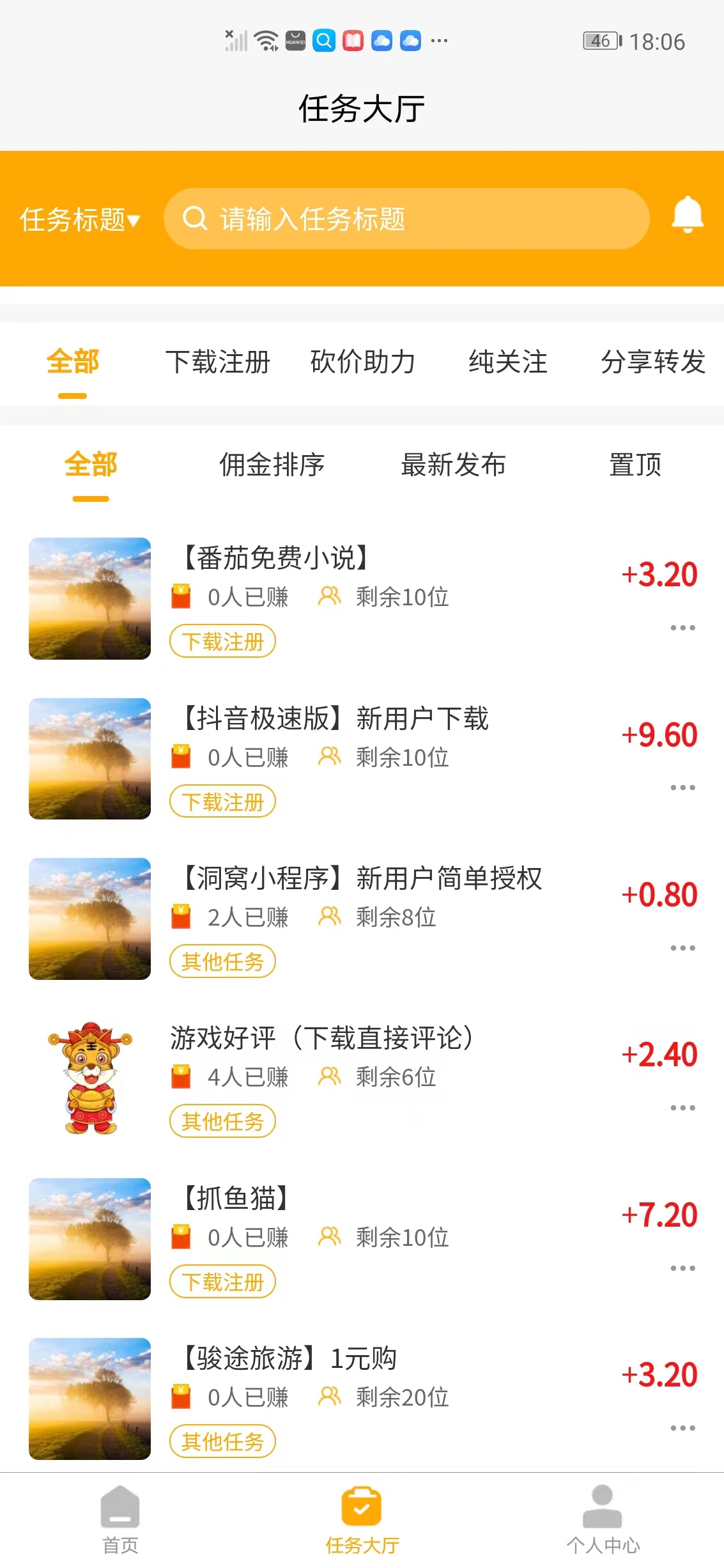Tap the 任务大厅 bottom tab

pos(362,1520)
